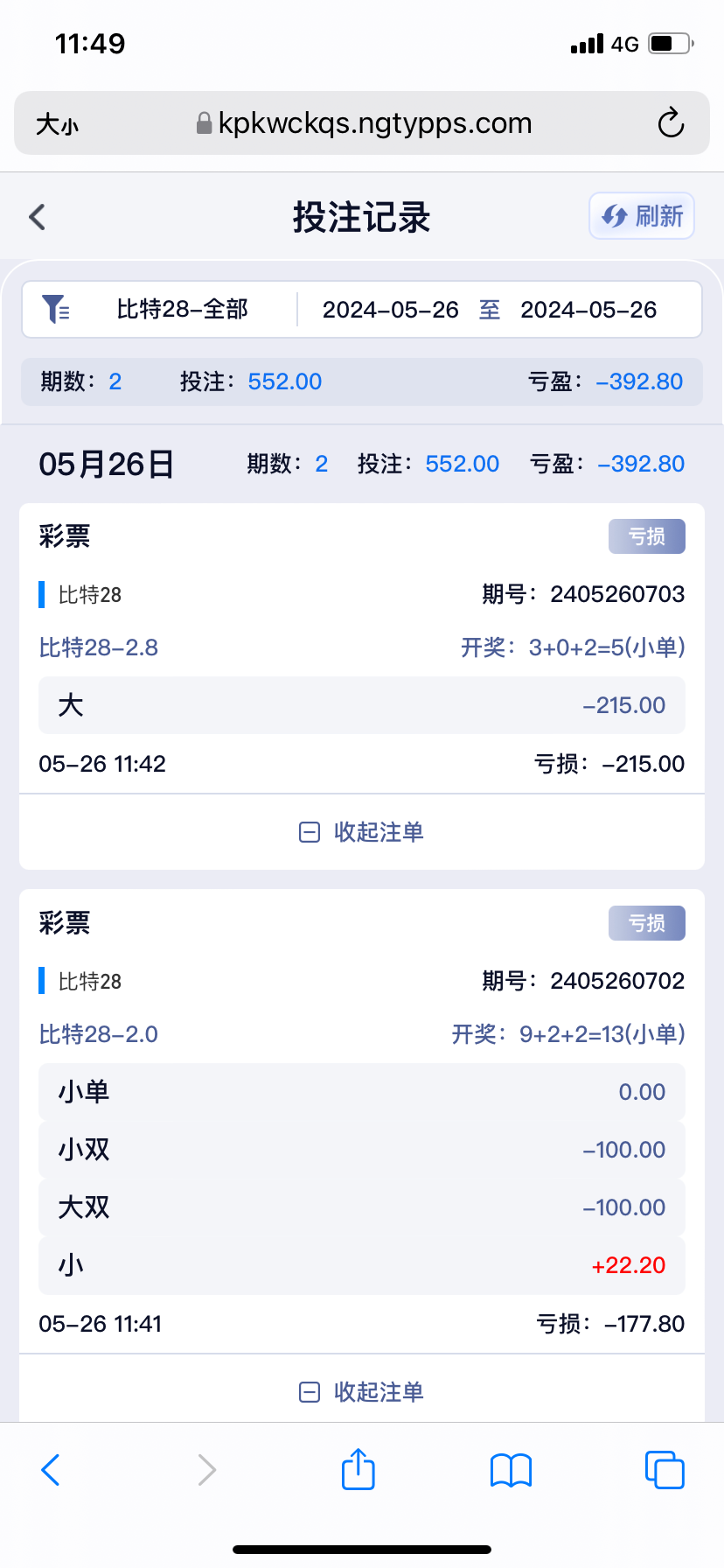Screen dimensions: 724x1568
Task: Open Safari bookmarks
Action: pos(511,1469)
